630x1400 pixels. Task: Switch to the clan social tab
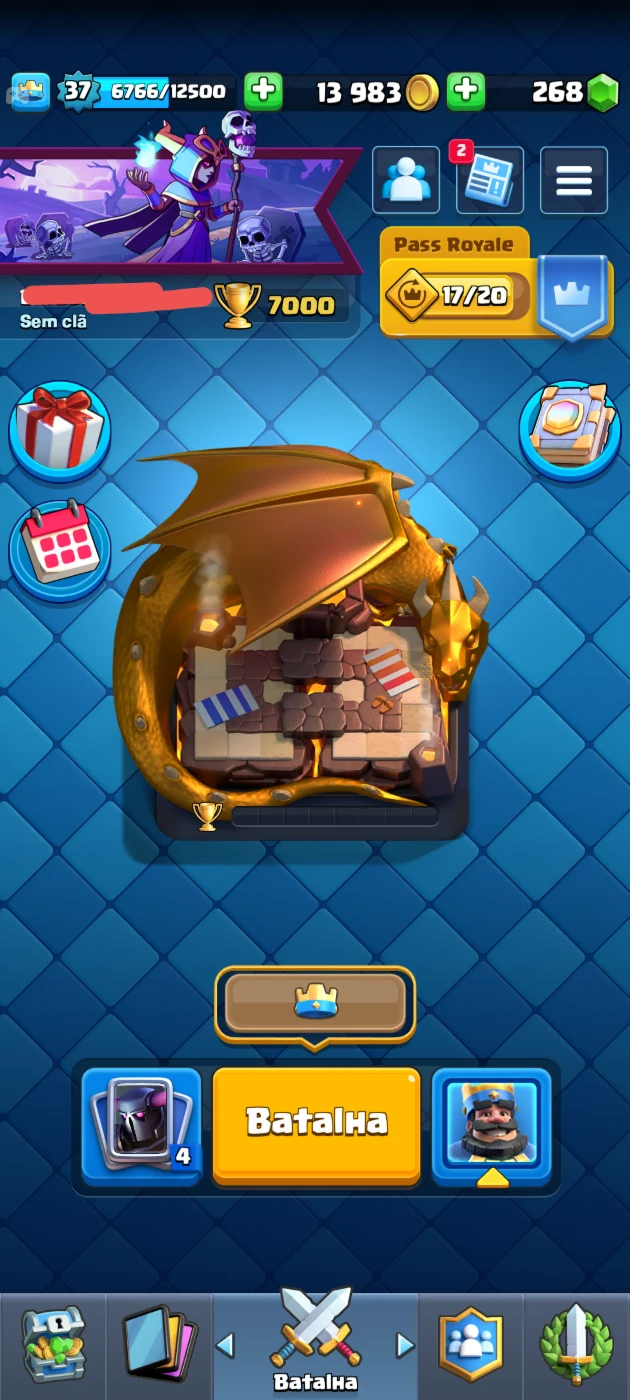tap(470, 1345)
